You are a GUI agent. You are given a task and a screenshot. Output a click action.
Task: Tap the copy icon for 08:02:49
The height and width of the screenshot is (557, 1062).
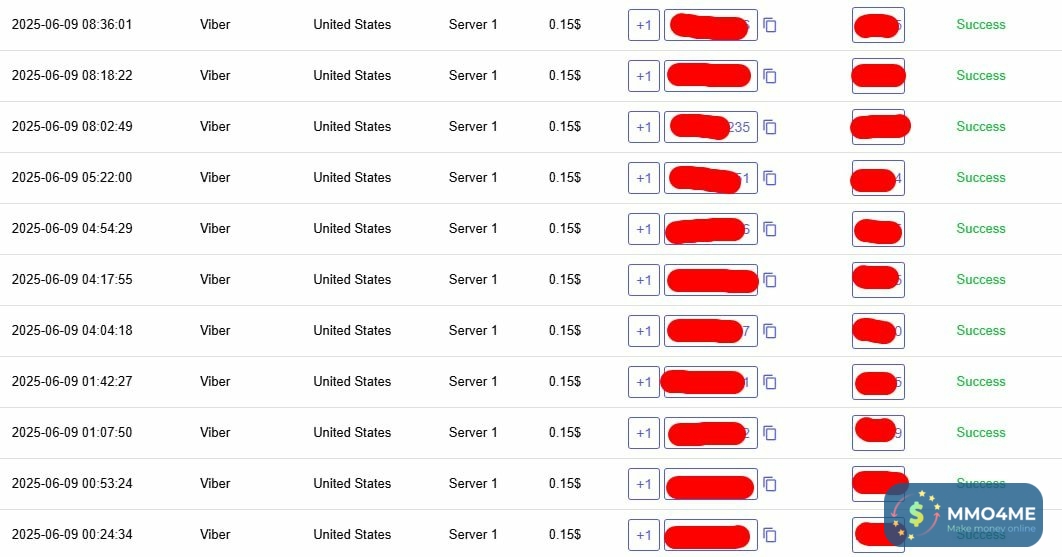[770, 127]
